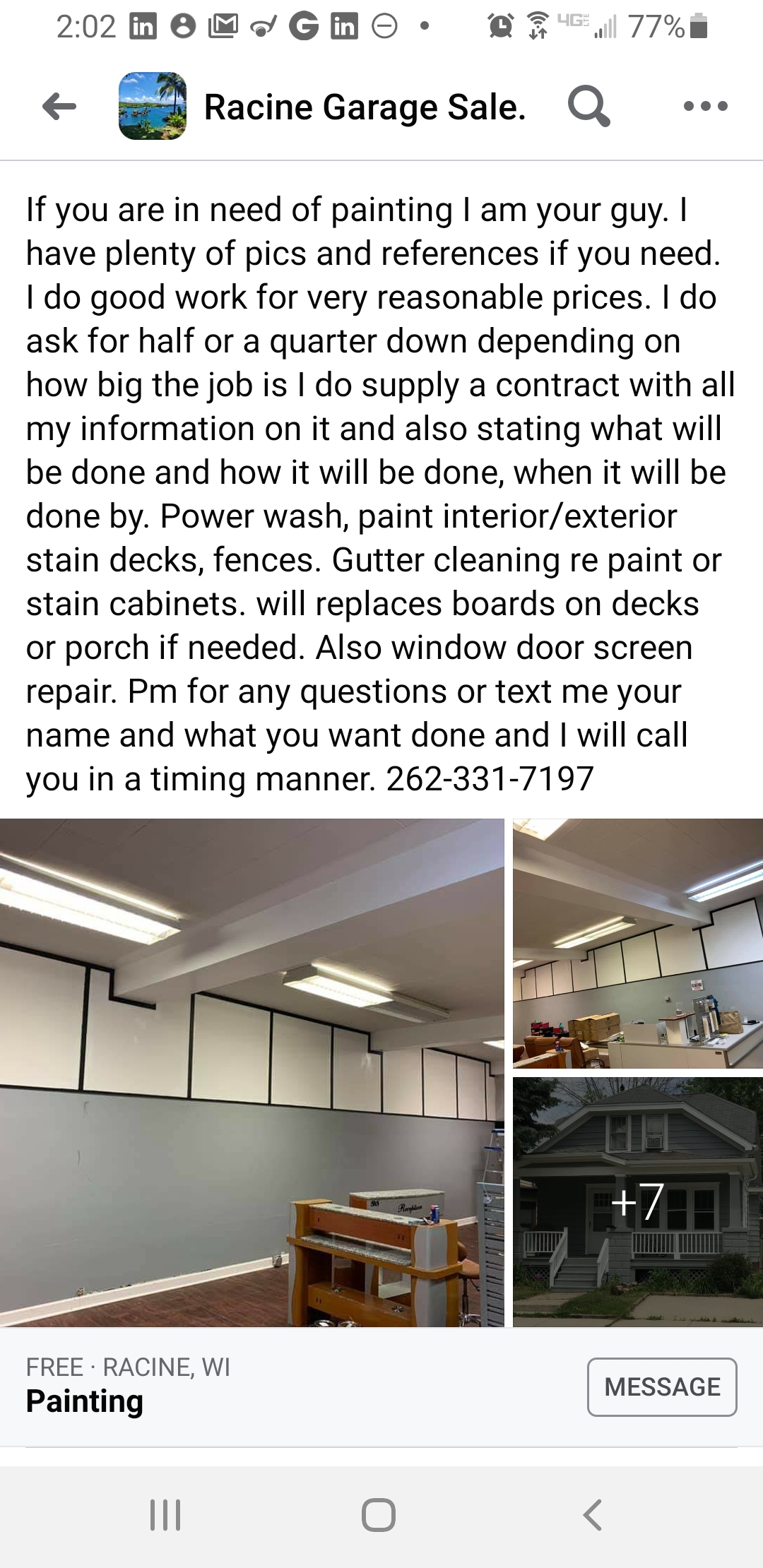This screenshot has height=1568, width=763.
Task: Open the Racine Garage Sale group page
Action: 365,107
